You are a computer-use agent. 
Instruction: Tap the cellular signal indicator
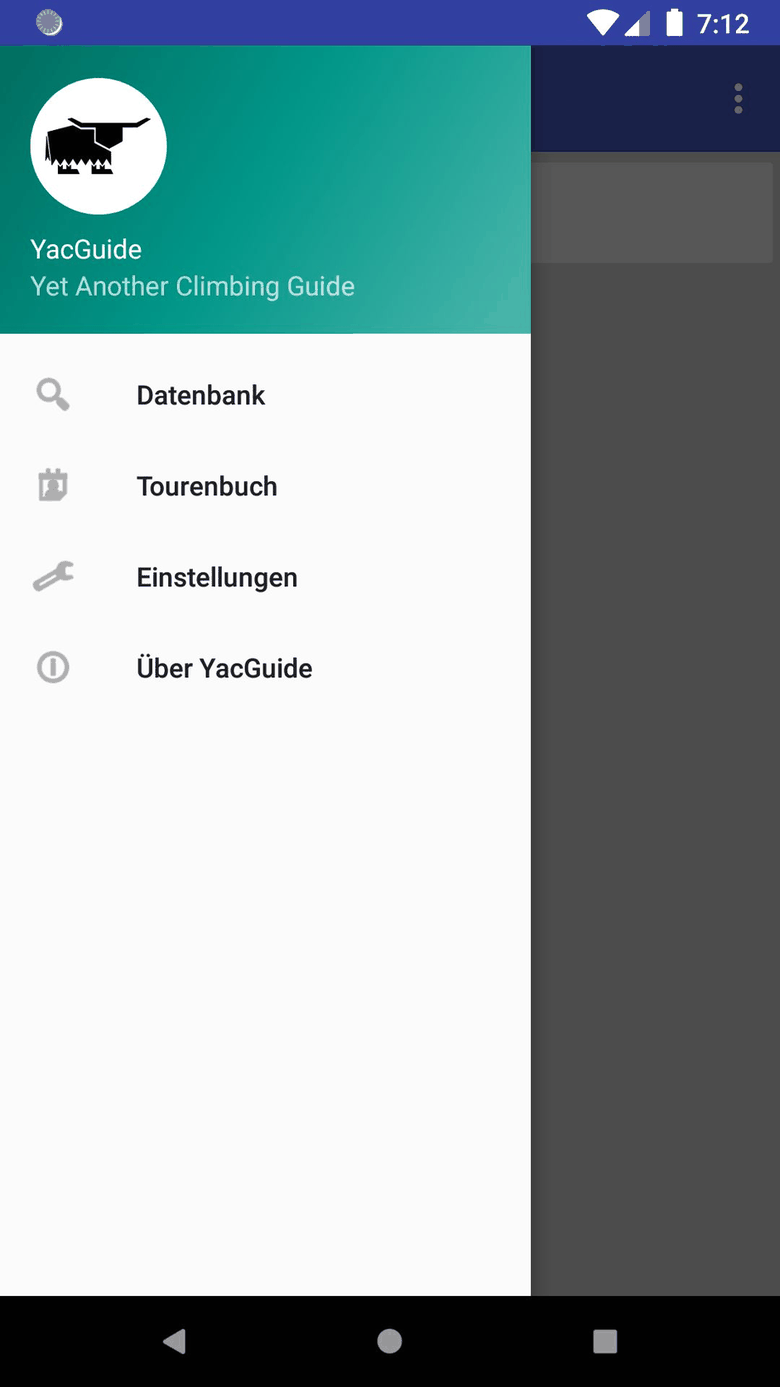tap(638, 22)
